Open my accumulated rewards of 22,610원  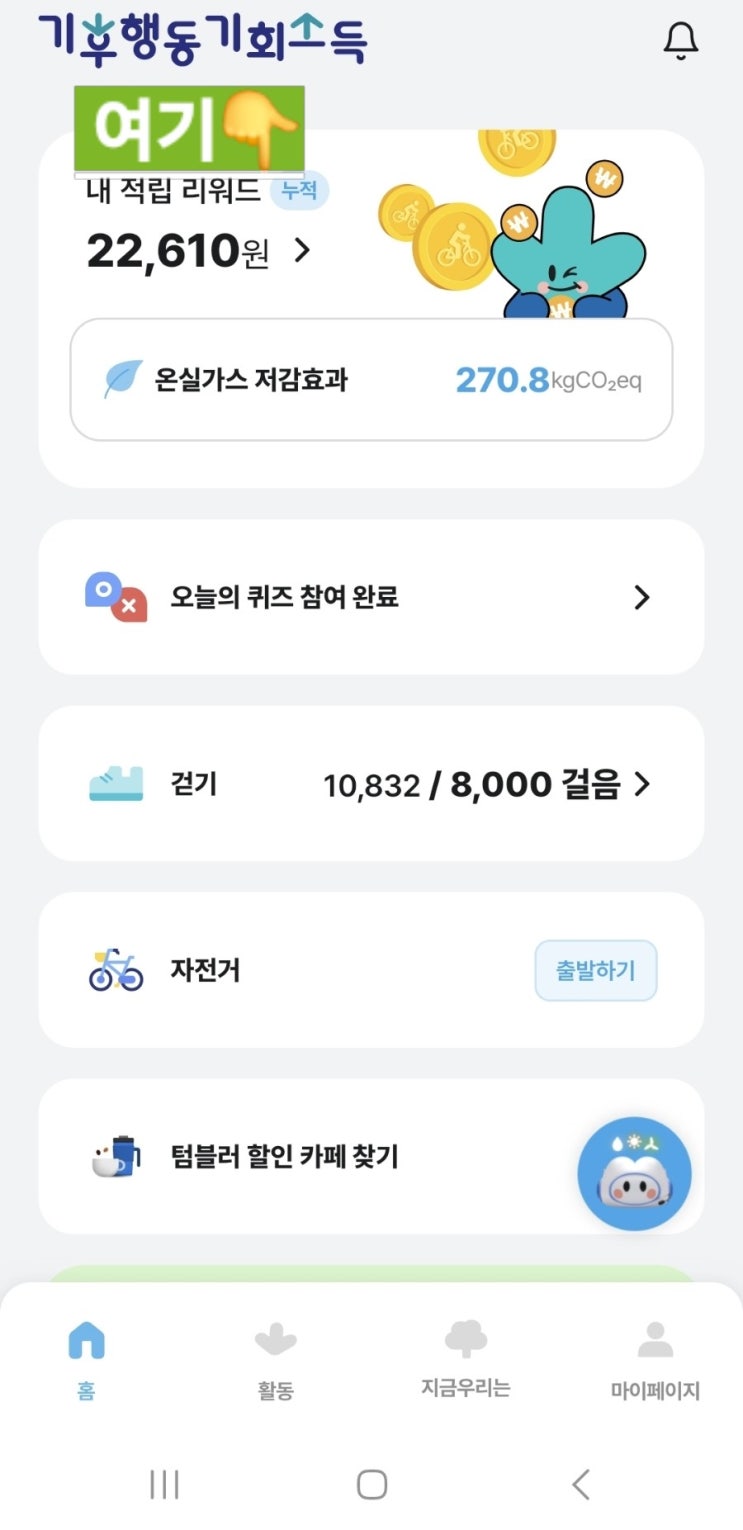pyautogui.click(x=200, y=250)
